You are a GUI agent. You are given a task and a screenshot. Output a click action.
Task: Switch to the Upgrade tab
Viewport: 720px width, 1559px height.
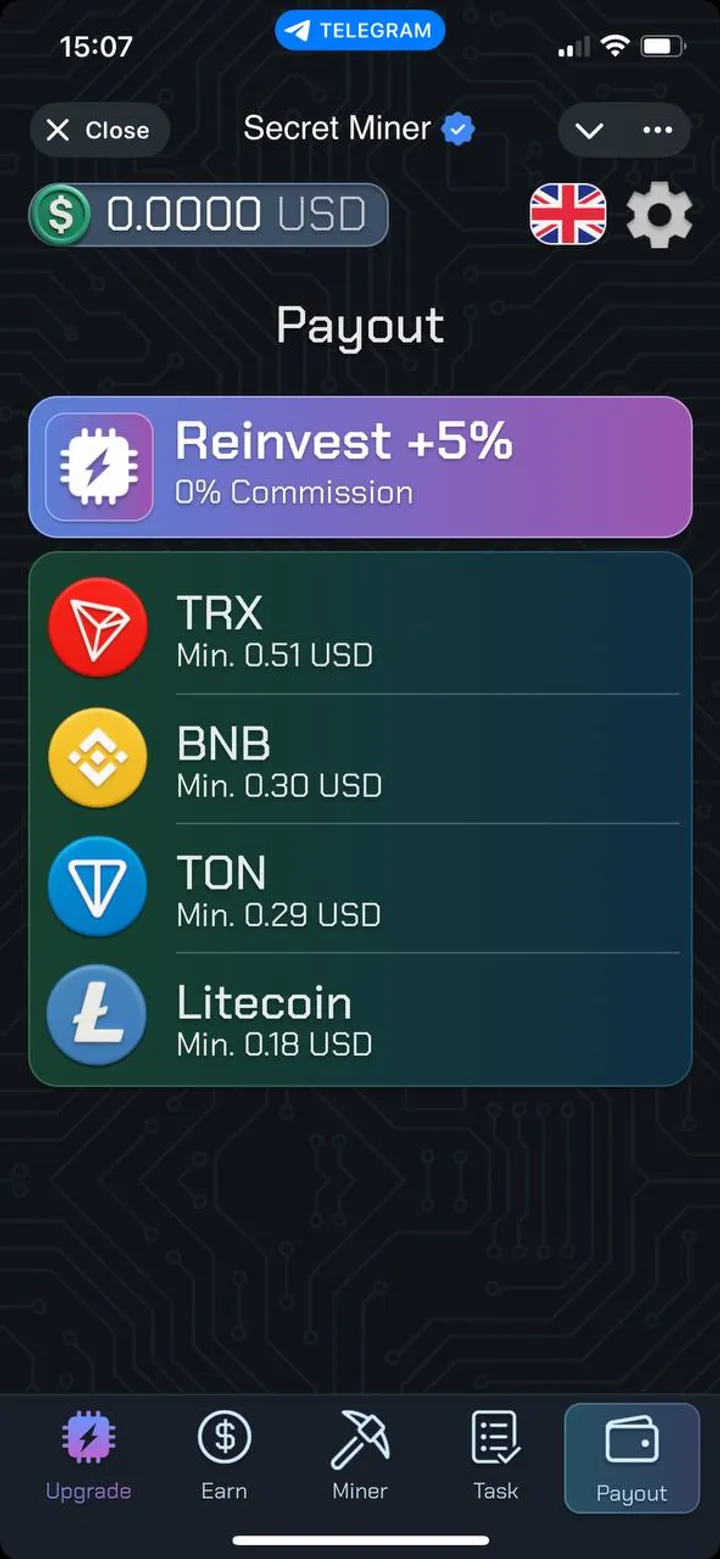click(x=88, y=1457)
